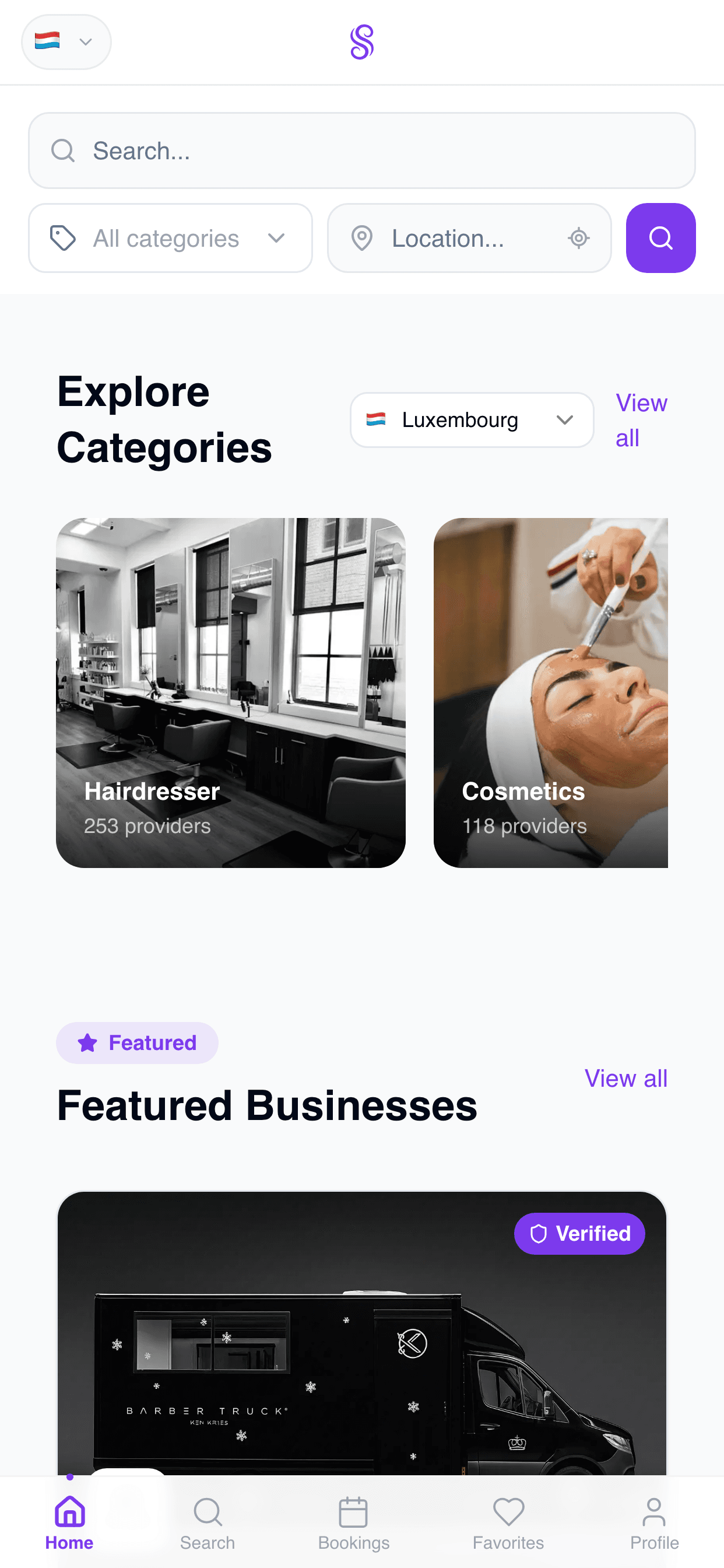Tap the Featured badge with star icon

click(x=136, y=1042)
